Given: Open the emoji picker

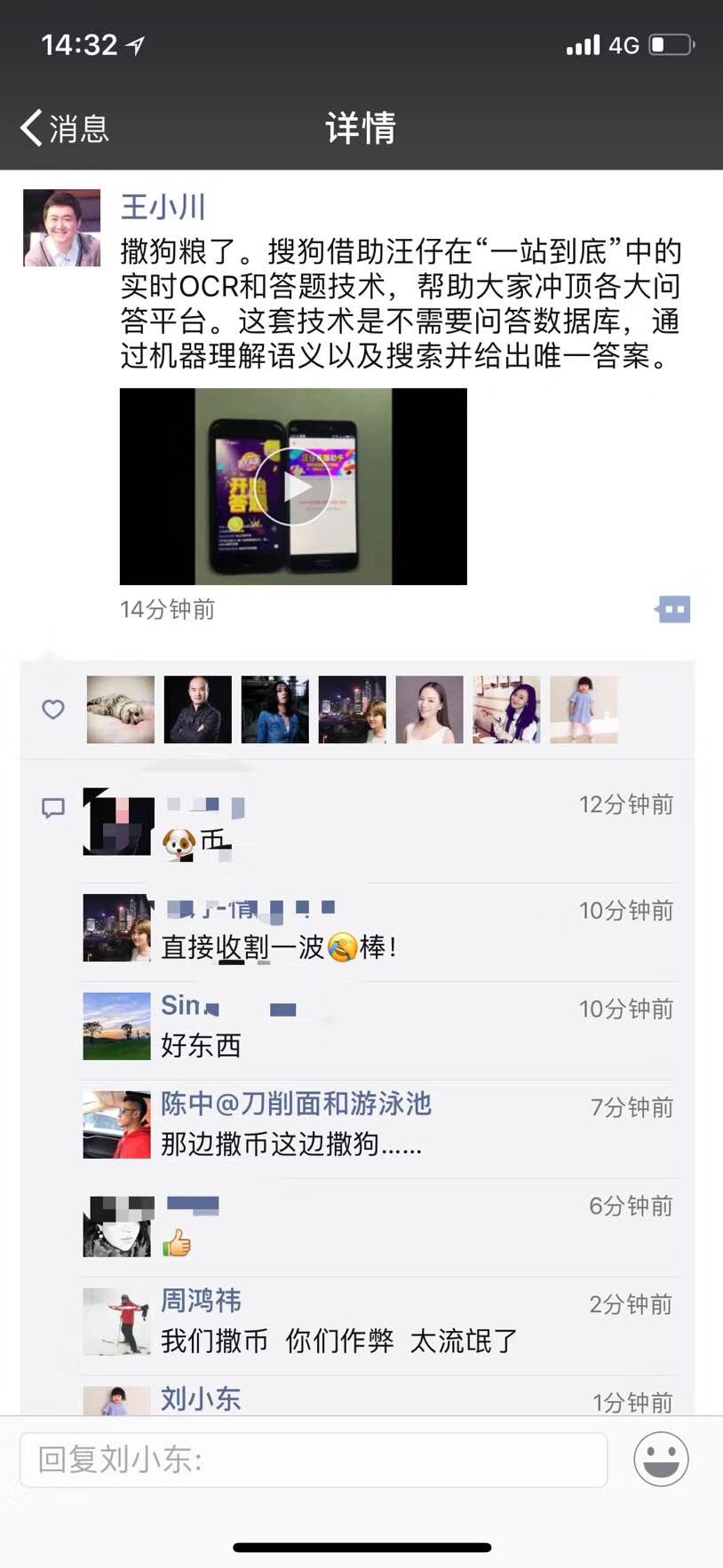Looking at the screenshot, I should point(661,1459).
